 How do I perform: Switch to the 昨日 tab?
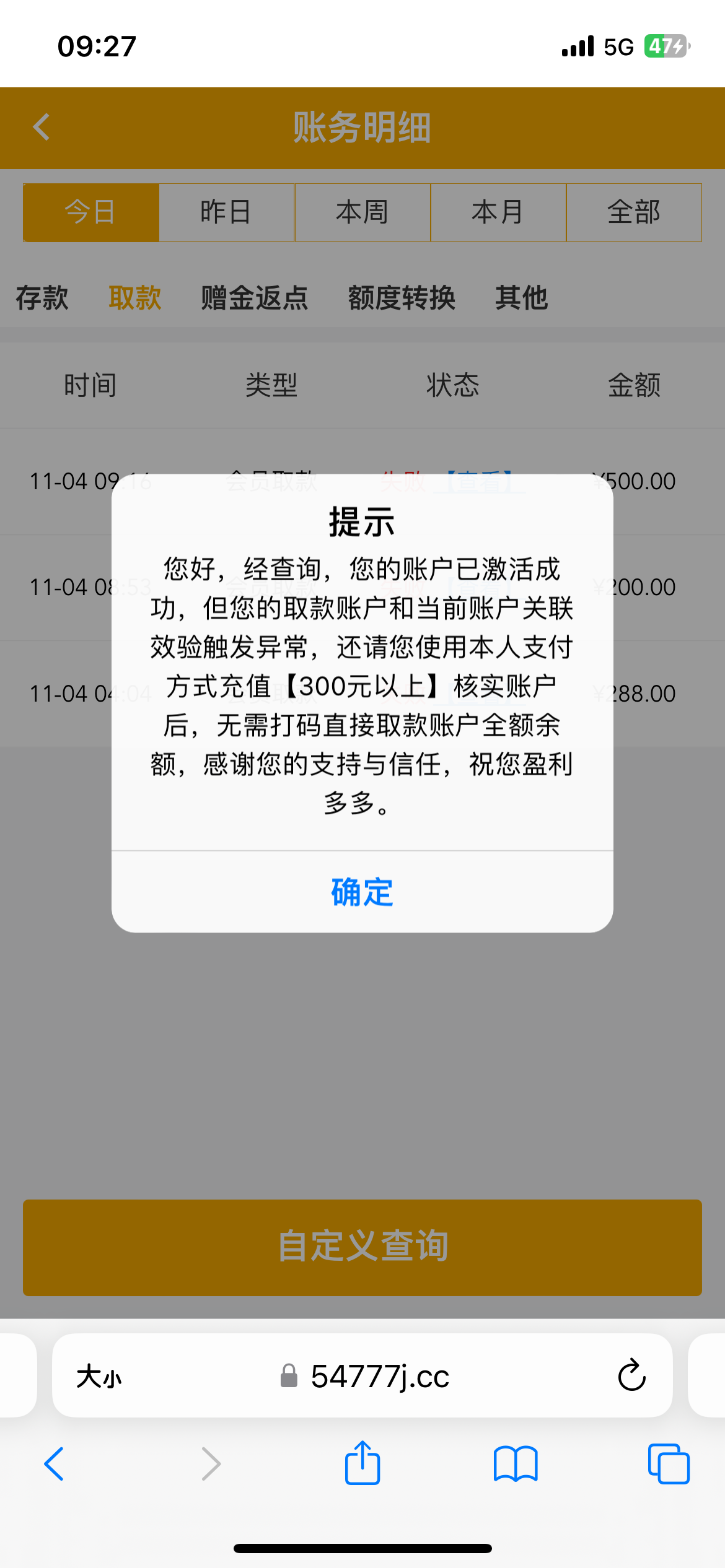pyautogui.click(x=226, y=212)
